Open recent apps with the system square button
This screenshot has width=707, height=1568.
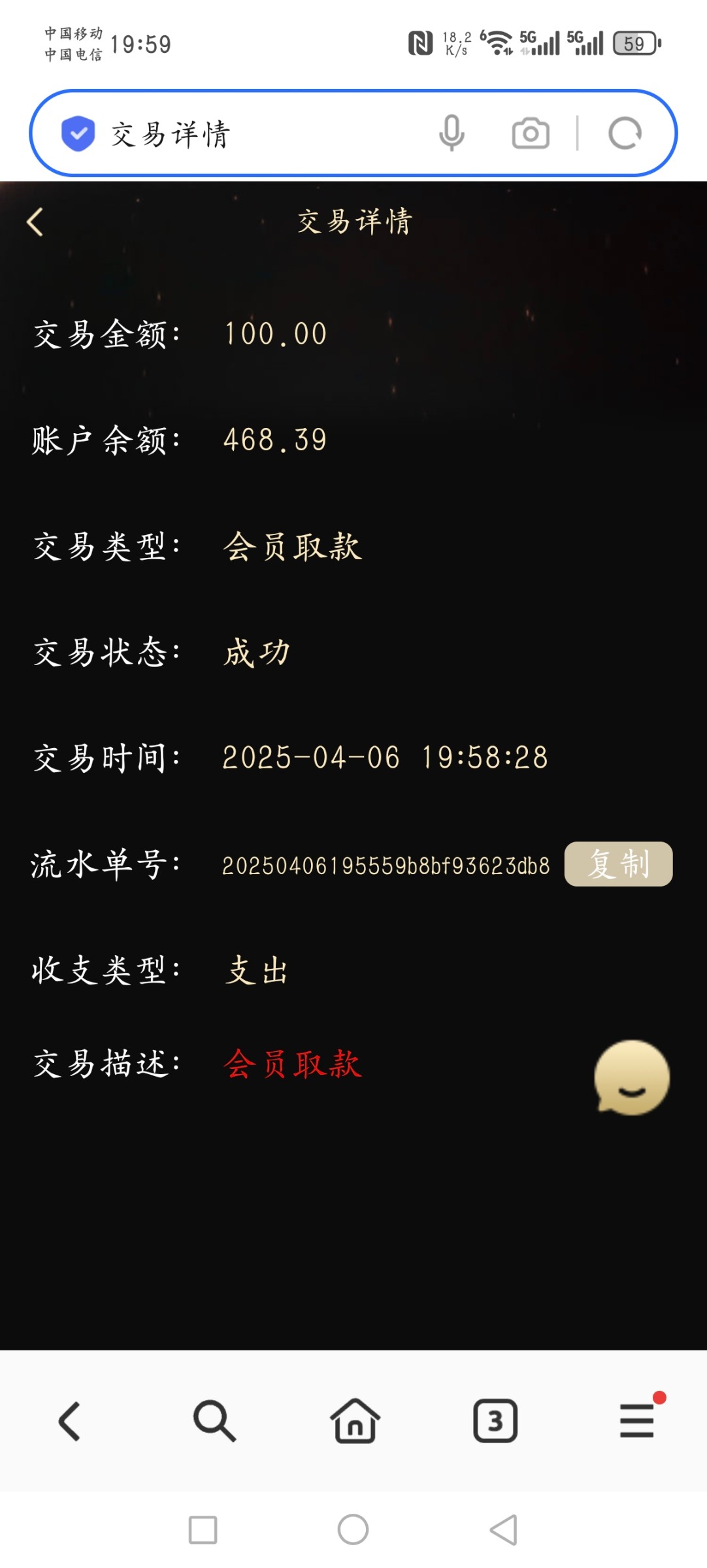point(203,1530)
